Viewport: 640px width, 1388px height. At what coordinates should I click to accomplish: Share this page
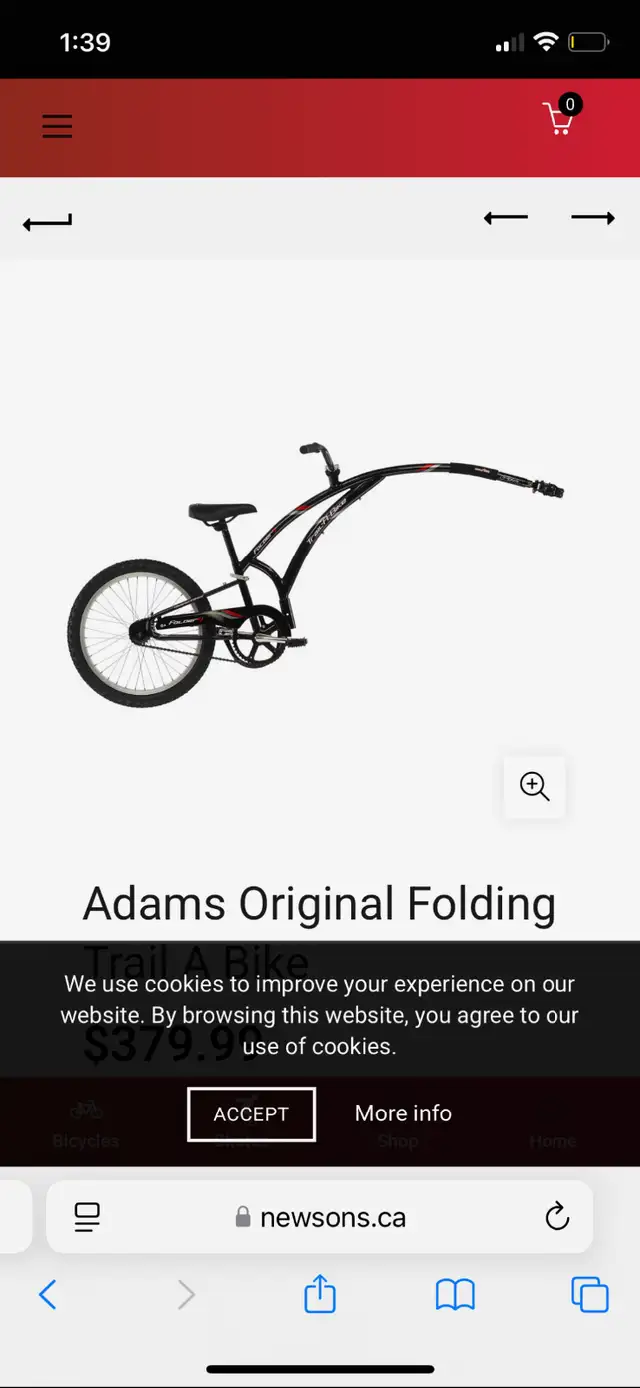[x=320, y=1293]
